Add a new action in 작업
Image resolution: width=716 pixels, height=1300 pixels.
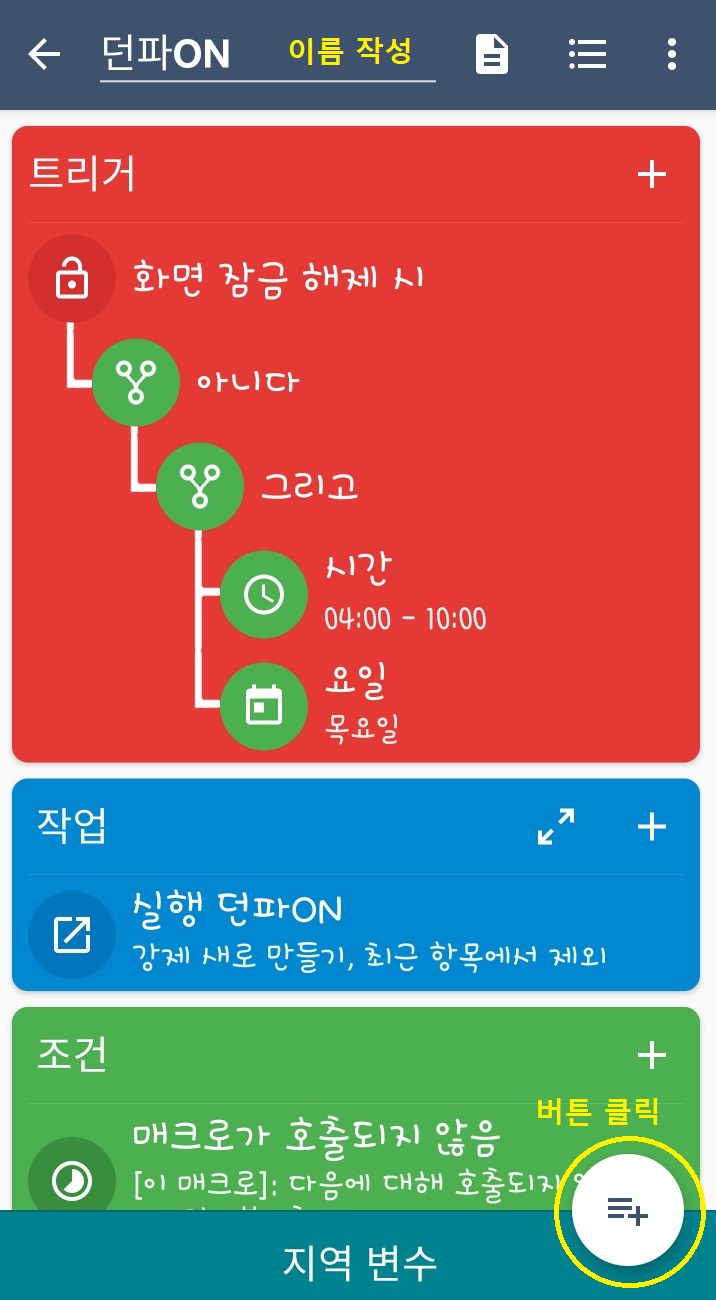coord(651,827)
